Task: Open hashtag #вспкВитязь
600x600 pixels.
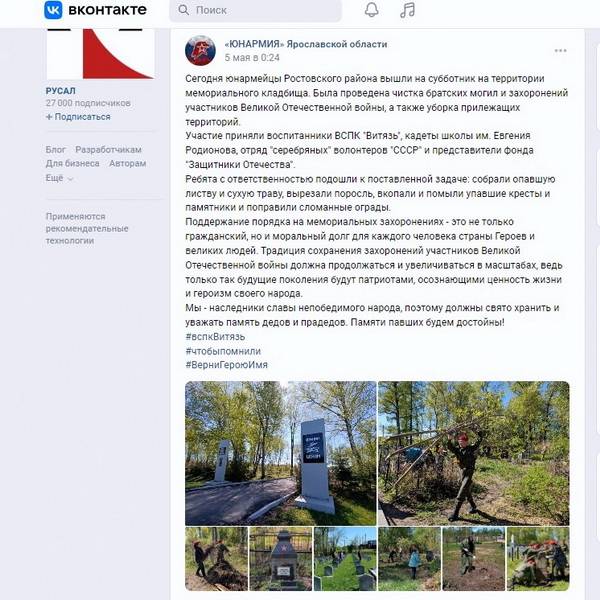Action: pos(217,337)
